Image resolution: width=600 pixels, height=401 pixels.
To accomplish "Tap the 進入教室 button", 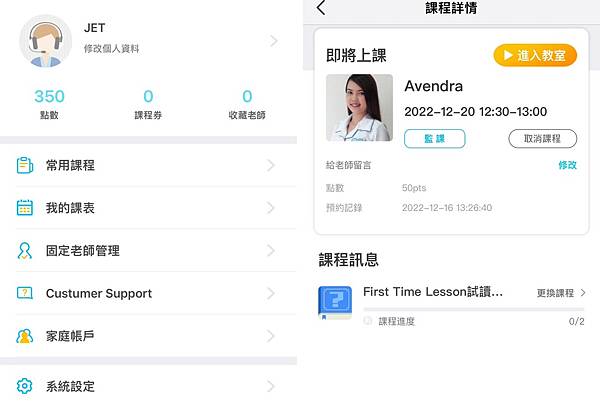I will coord(535,56).
